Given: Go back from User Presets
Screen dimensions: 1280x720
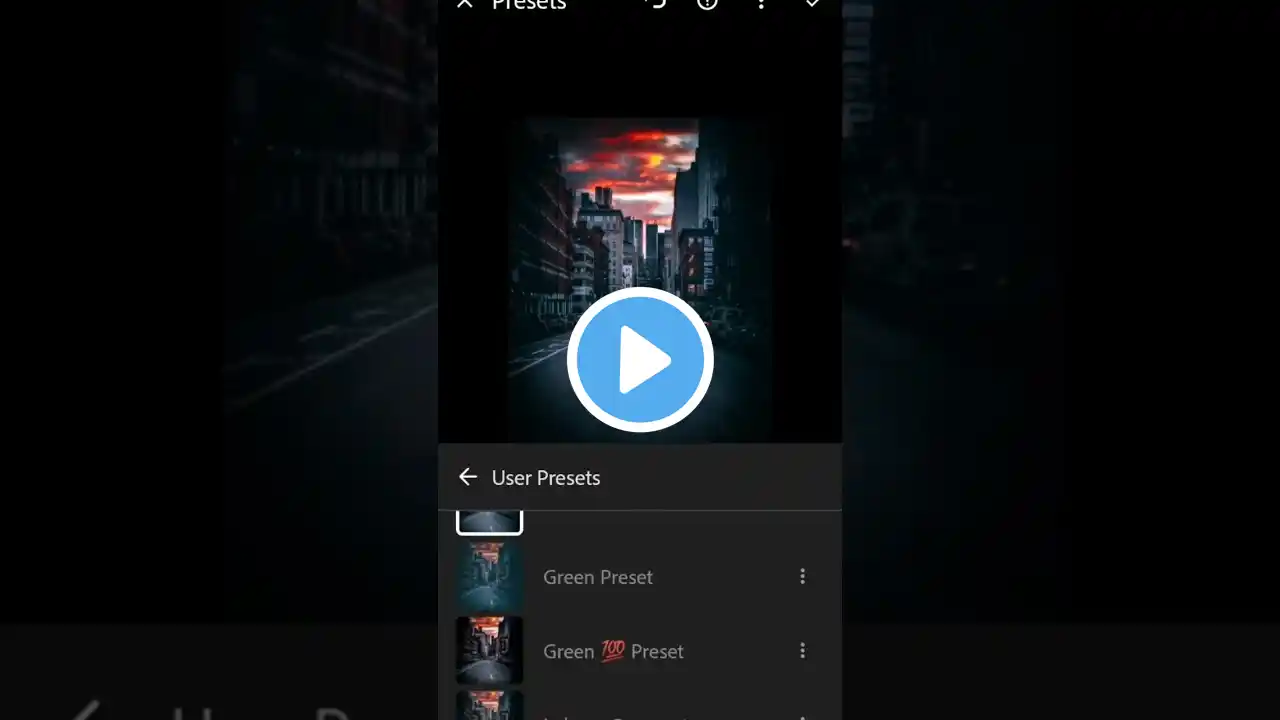Looking at the screenshot, I should tap(467, 477).
